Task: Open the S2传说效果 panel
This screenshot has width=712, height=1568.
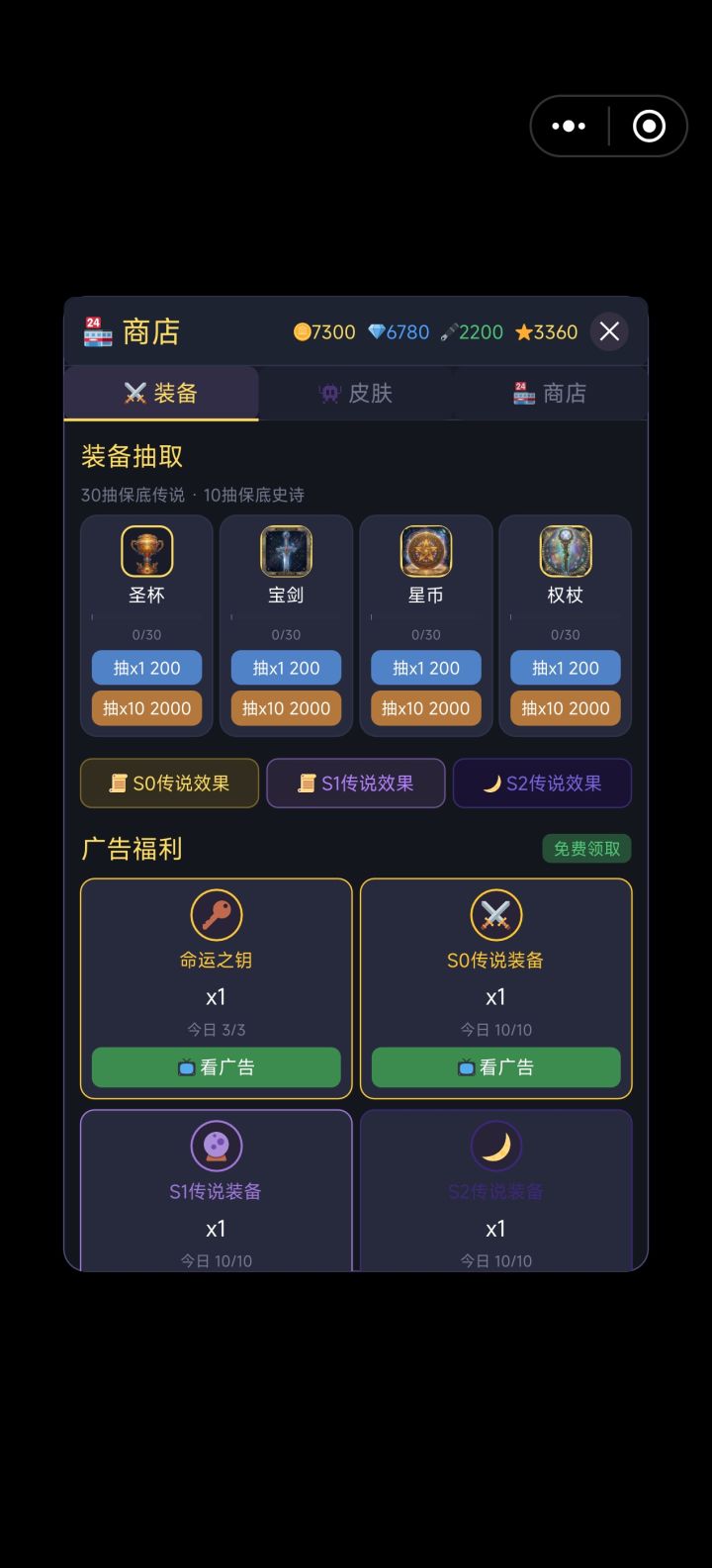Action: 542,783
